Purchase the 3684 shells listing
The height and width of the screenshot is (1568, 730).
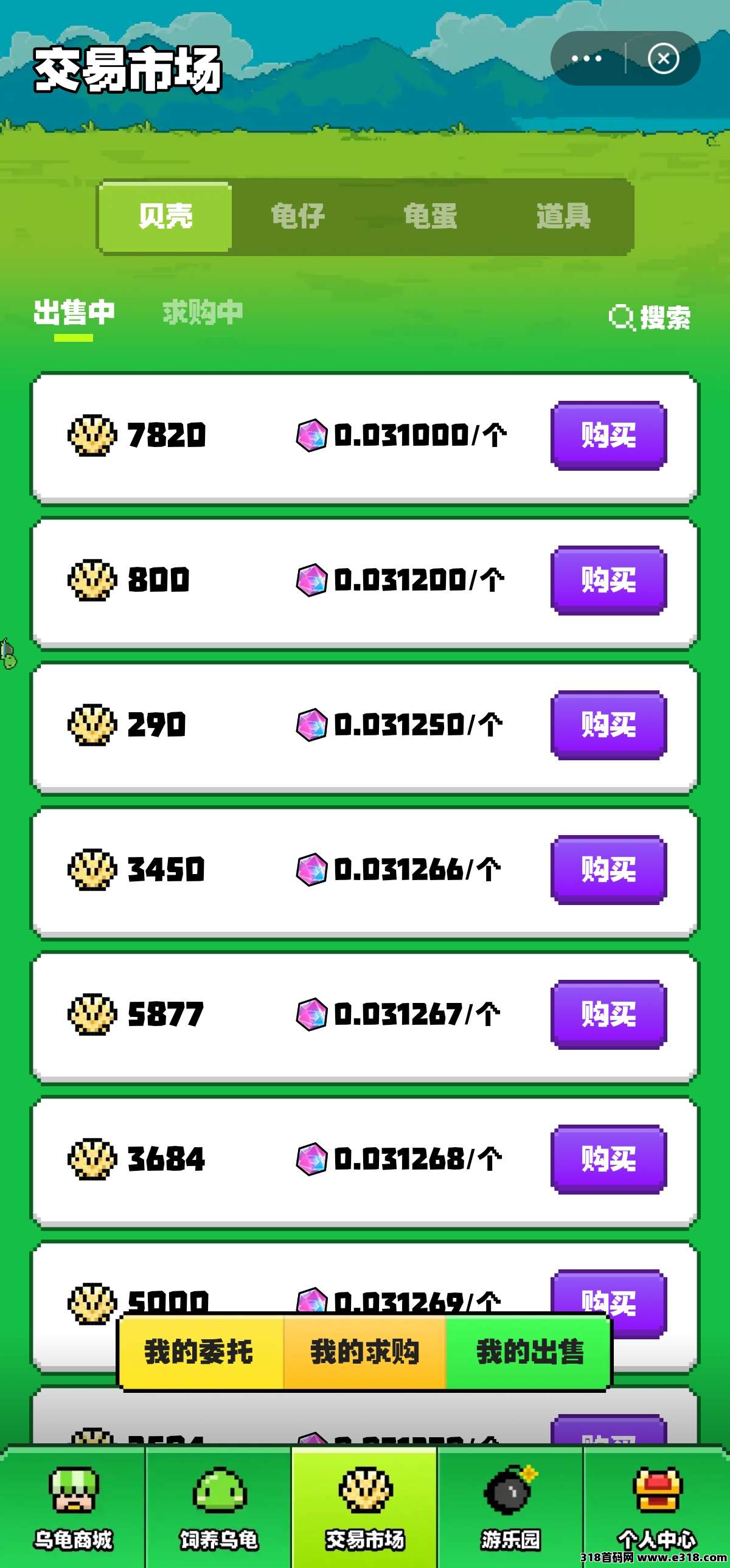tap(608, 1159)
